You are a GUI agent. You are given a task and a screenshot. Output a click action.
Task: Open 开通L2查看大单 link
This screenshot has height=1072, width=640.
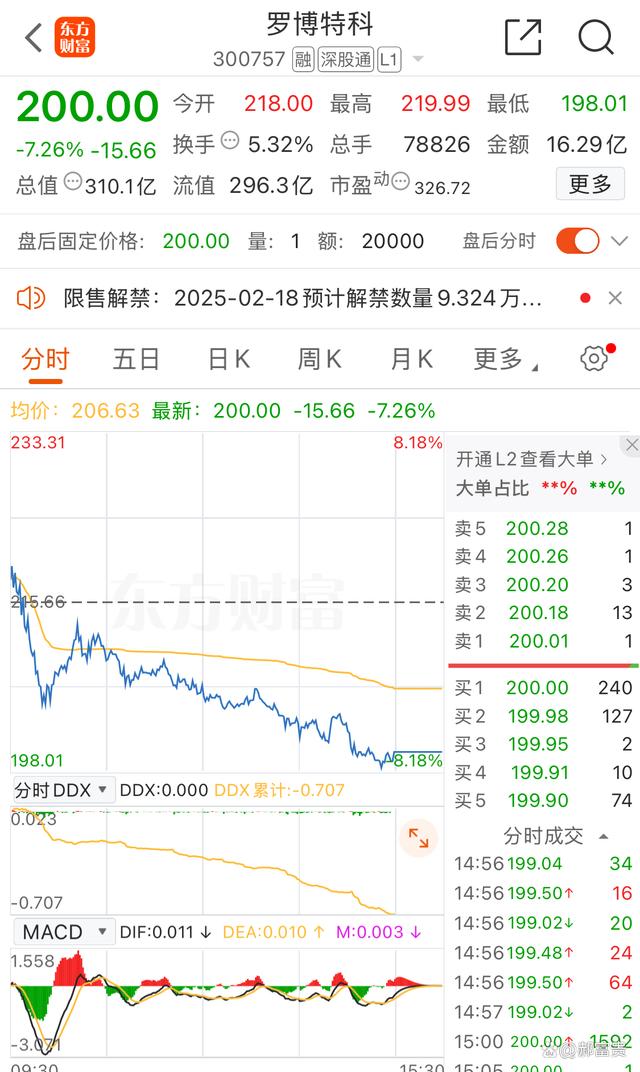(531, 459)
